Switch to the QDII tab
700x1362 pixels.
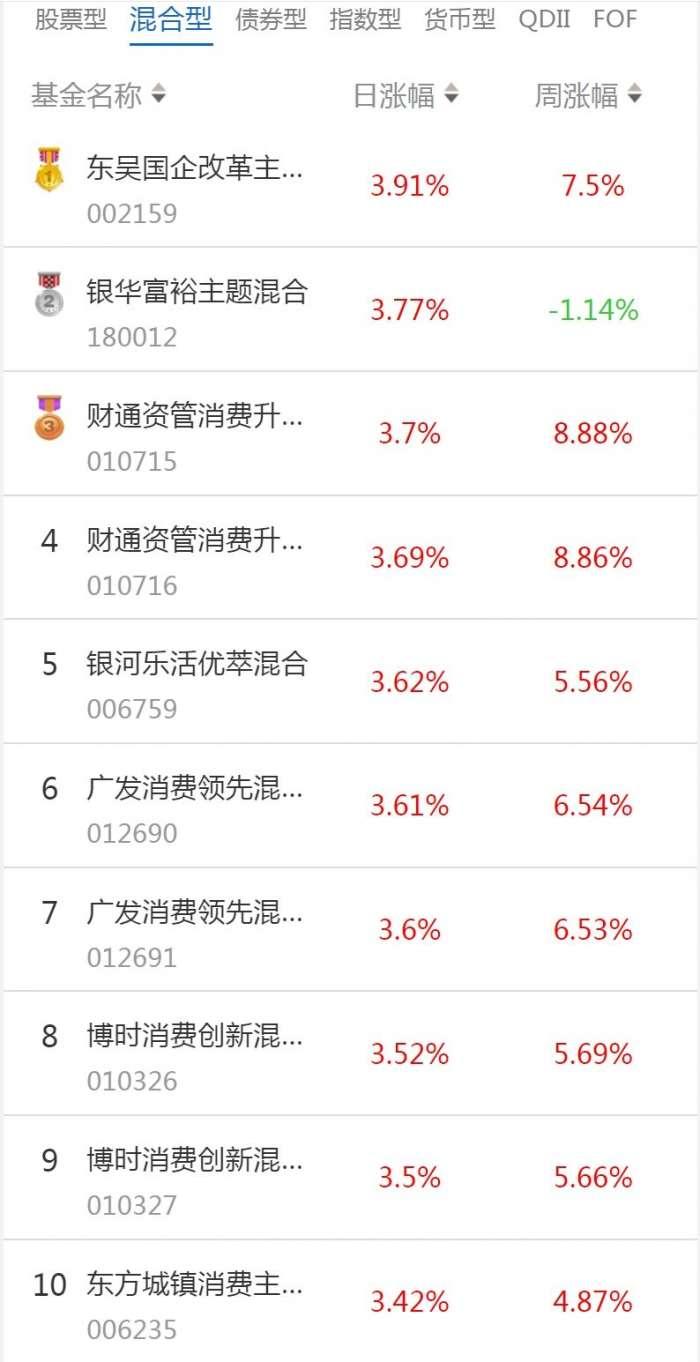[544, 20]
